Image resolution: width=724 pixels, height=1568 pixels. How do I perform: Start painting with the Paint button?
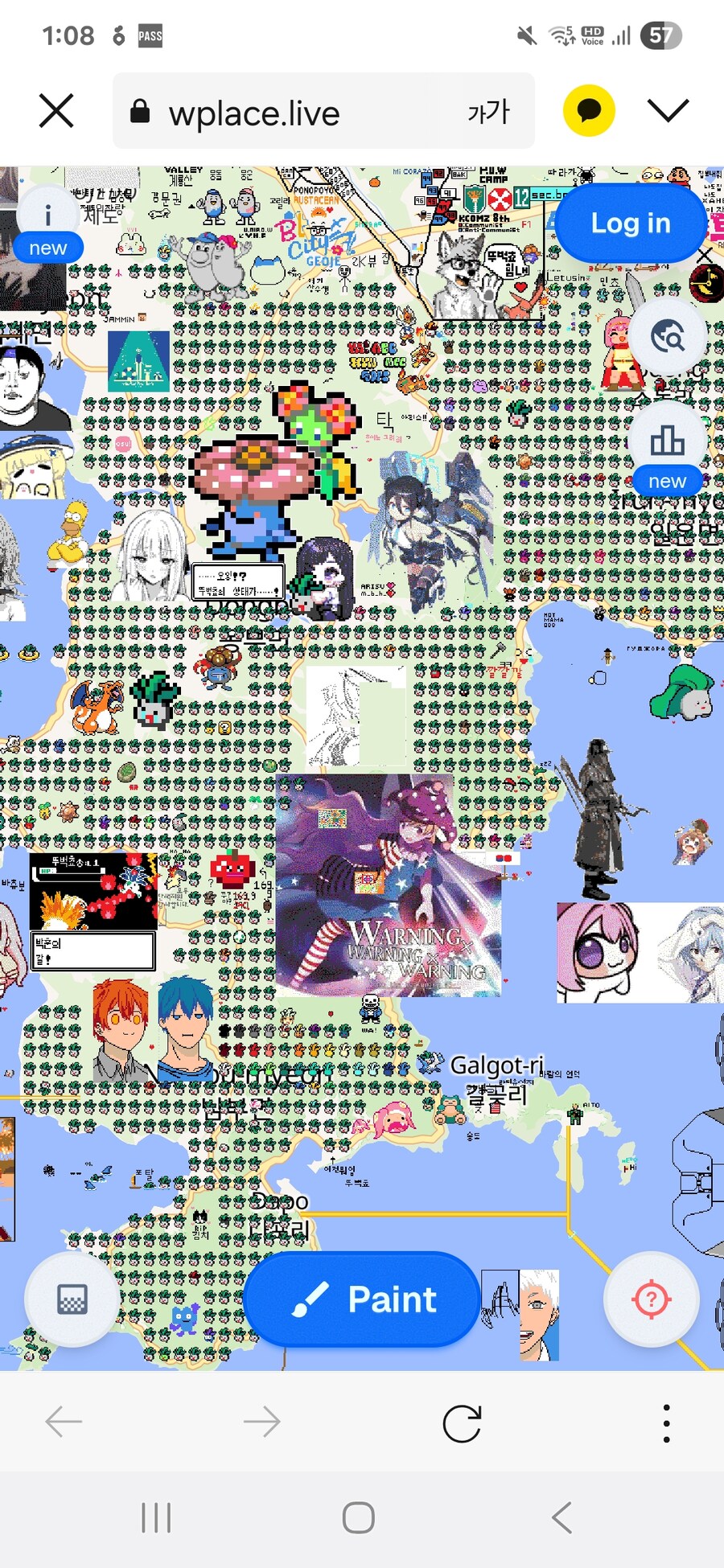(x=363, y=1299)
